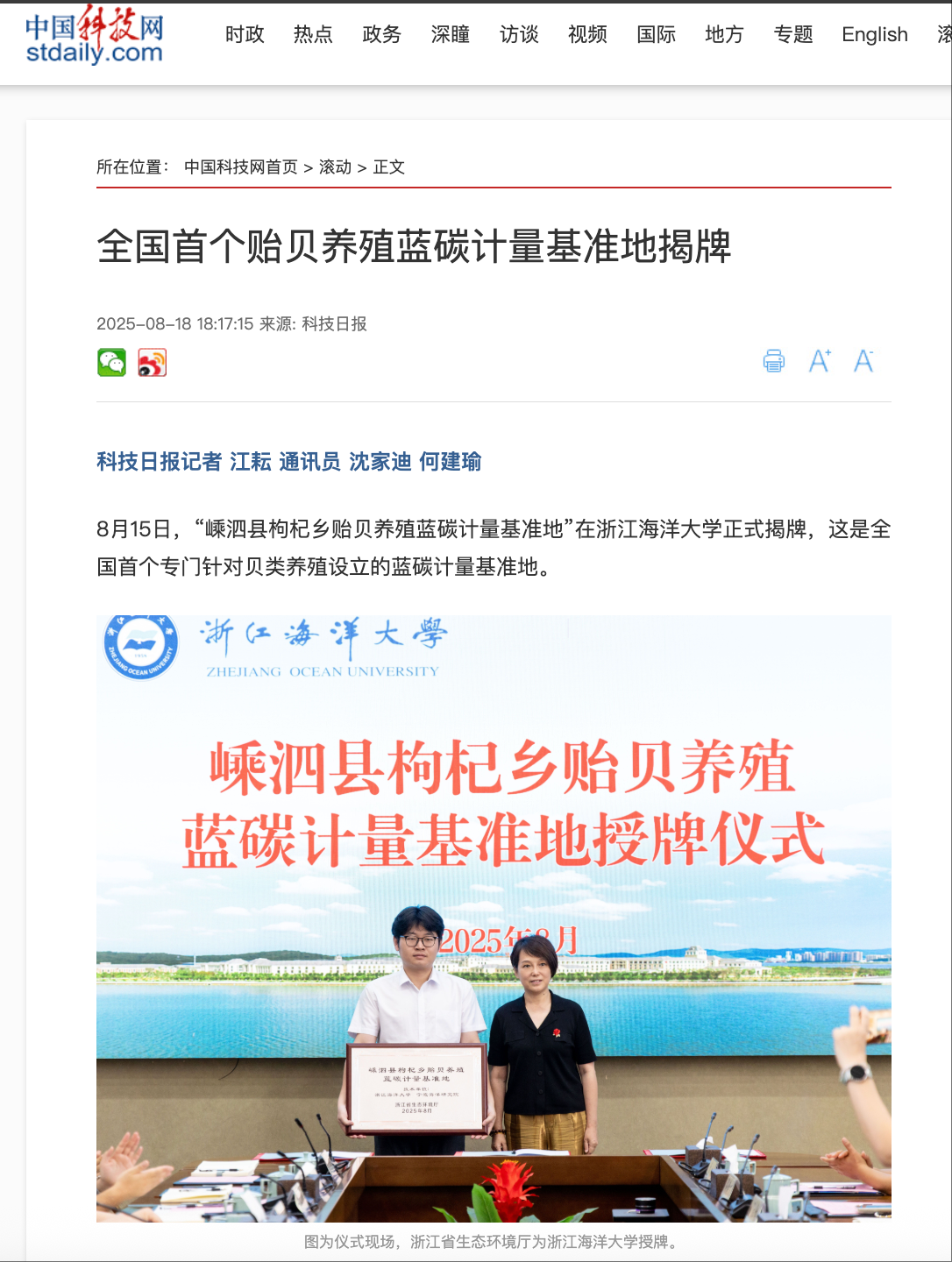Tap the 中国科技网首页 breadcrumb link
Image resolution: width=952 pixels, height=1262 pixels.
241,167
